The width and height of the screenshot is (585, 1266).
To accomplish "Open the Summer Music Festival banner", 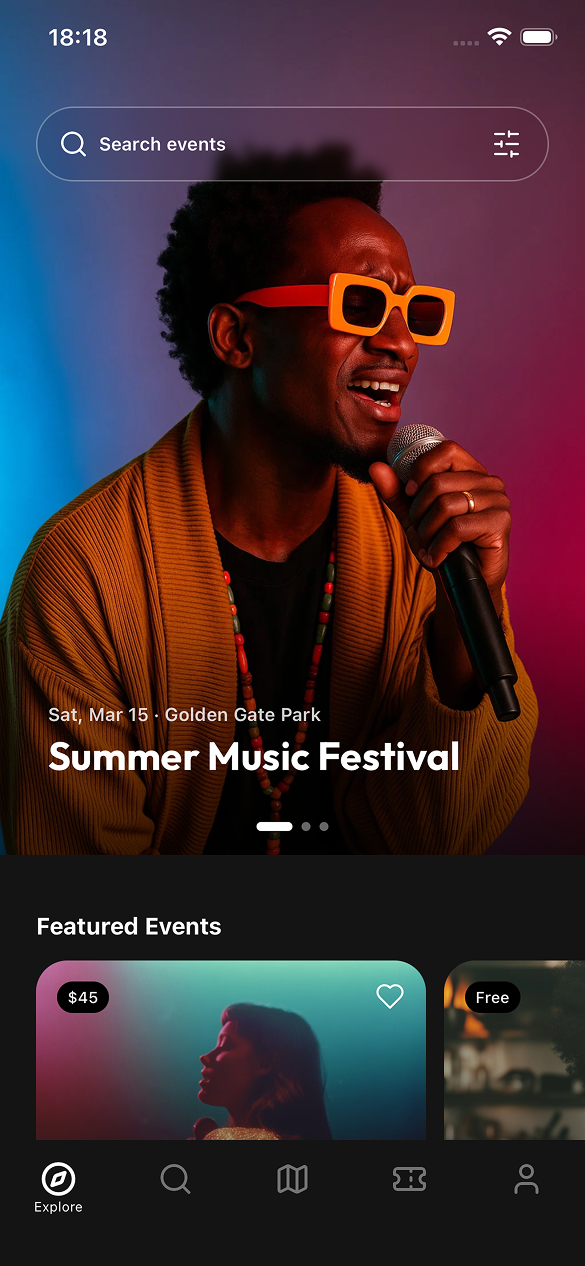I will [x=292, y=428].
